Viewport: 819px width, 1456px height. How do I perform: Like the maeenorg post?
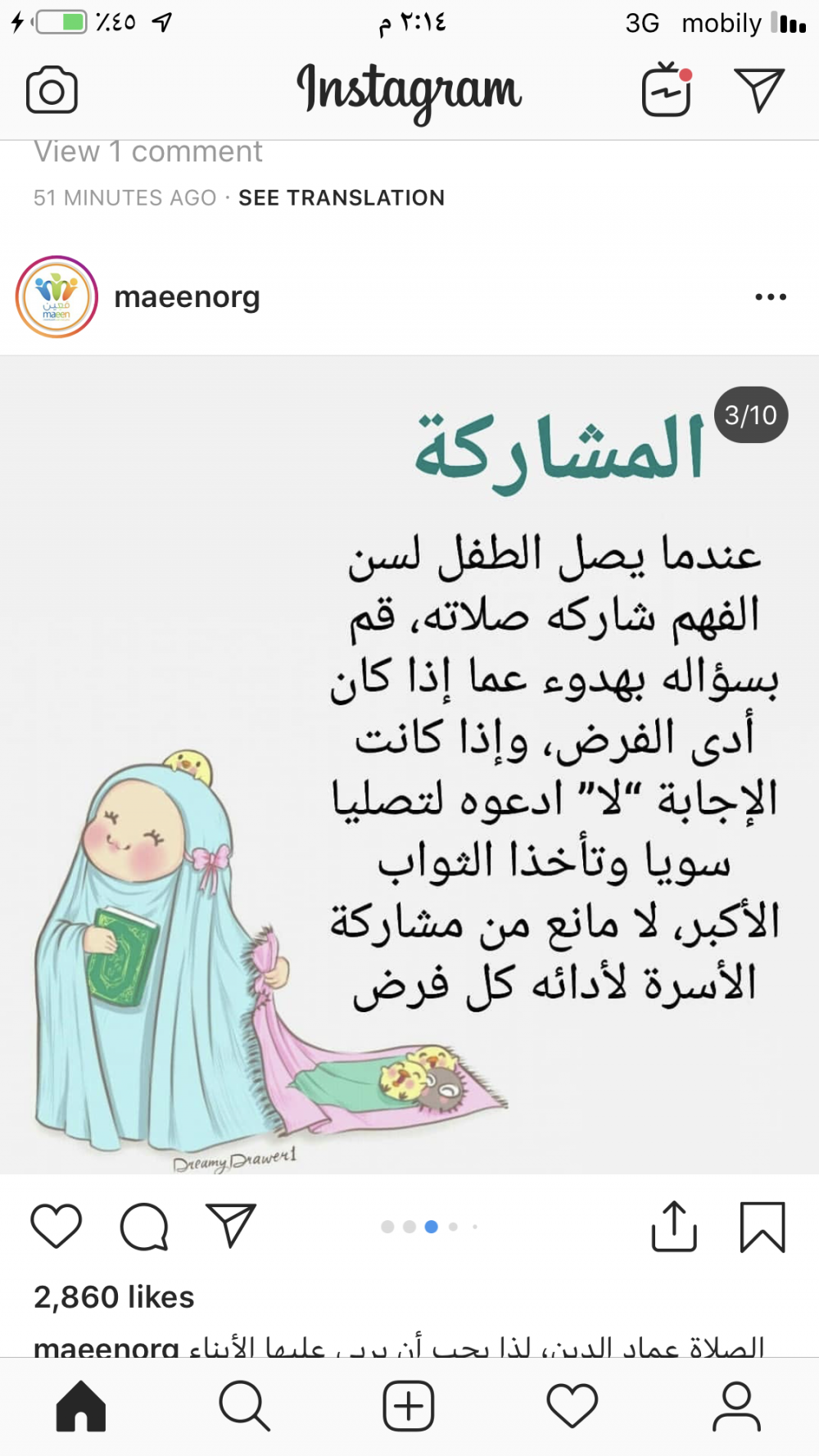tap(57, 1226)
